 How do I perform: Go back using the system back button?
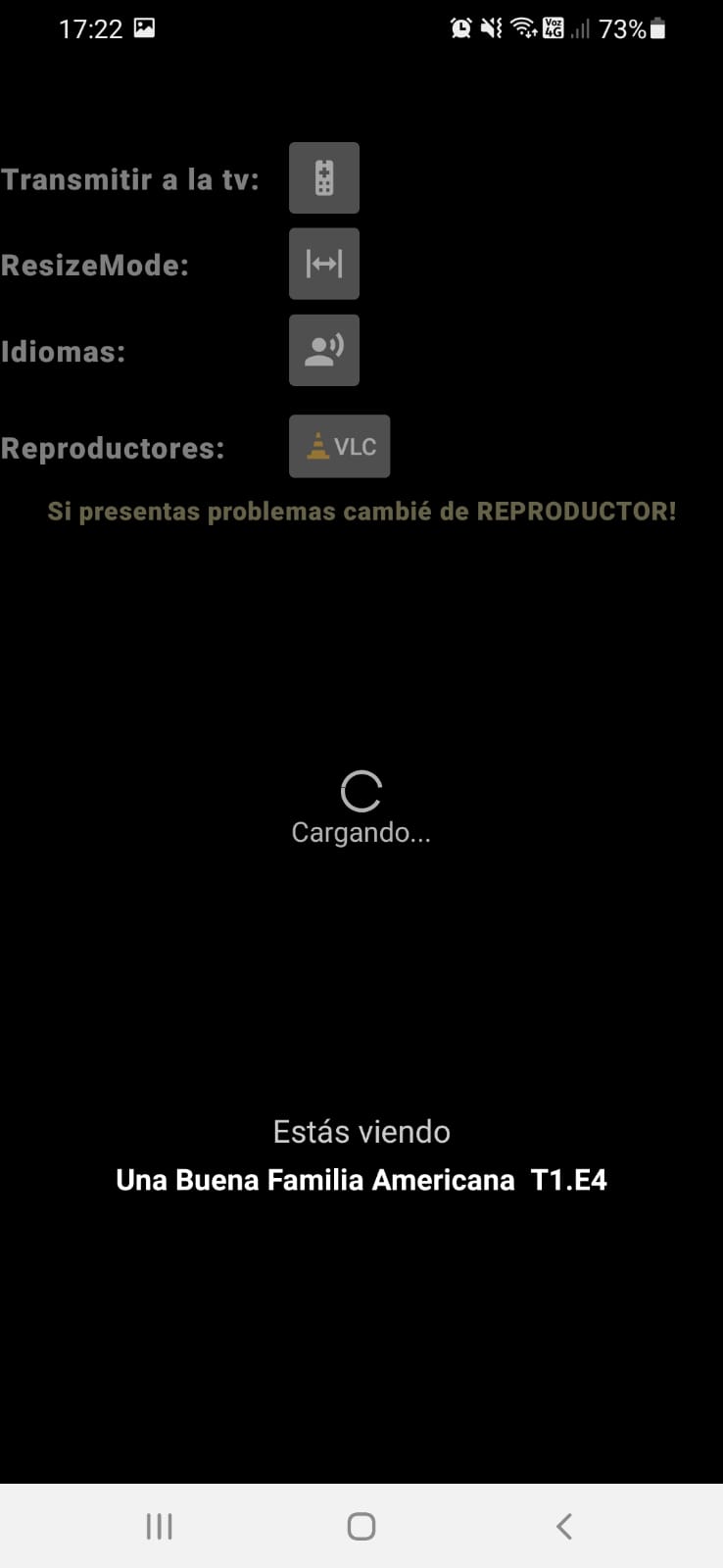[563, 1526]
